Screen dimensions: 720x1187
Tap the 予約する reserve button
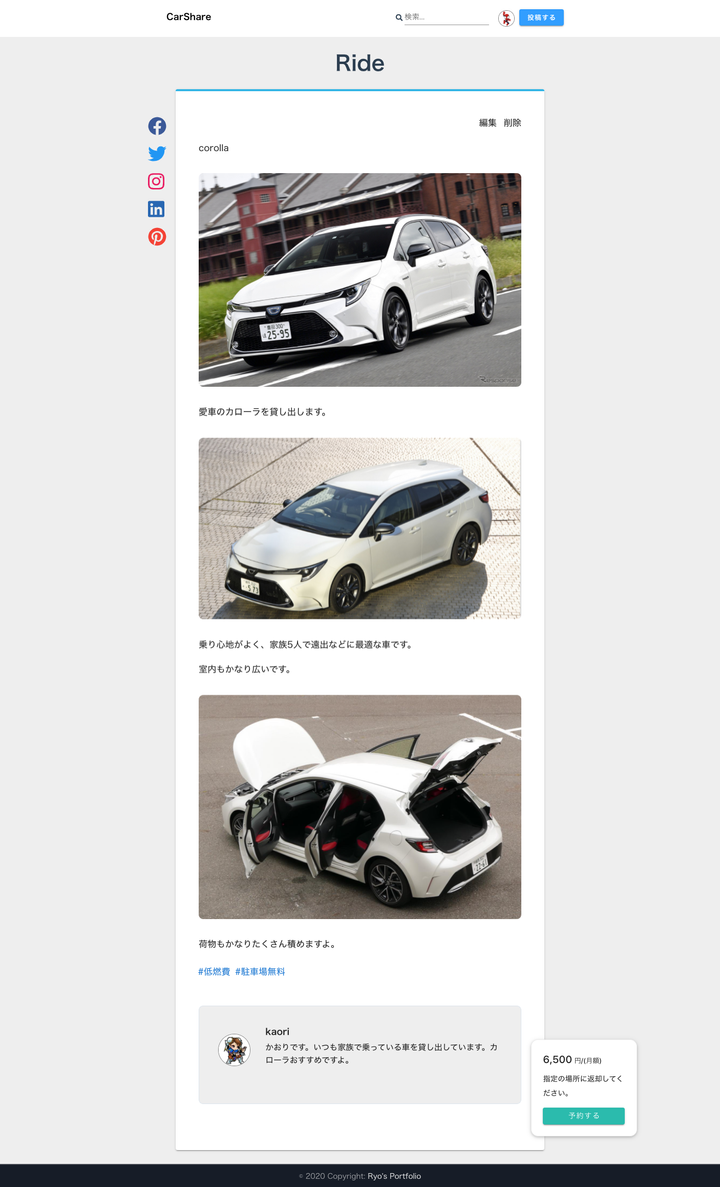pos(584,1116)
